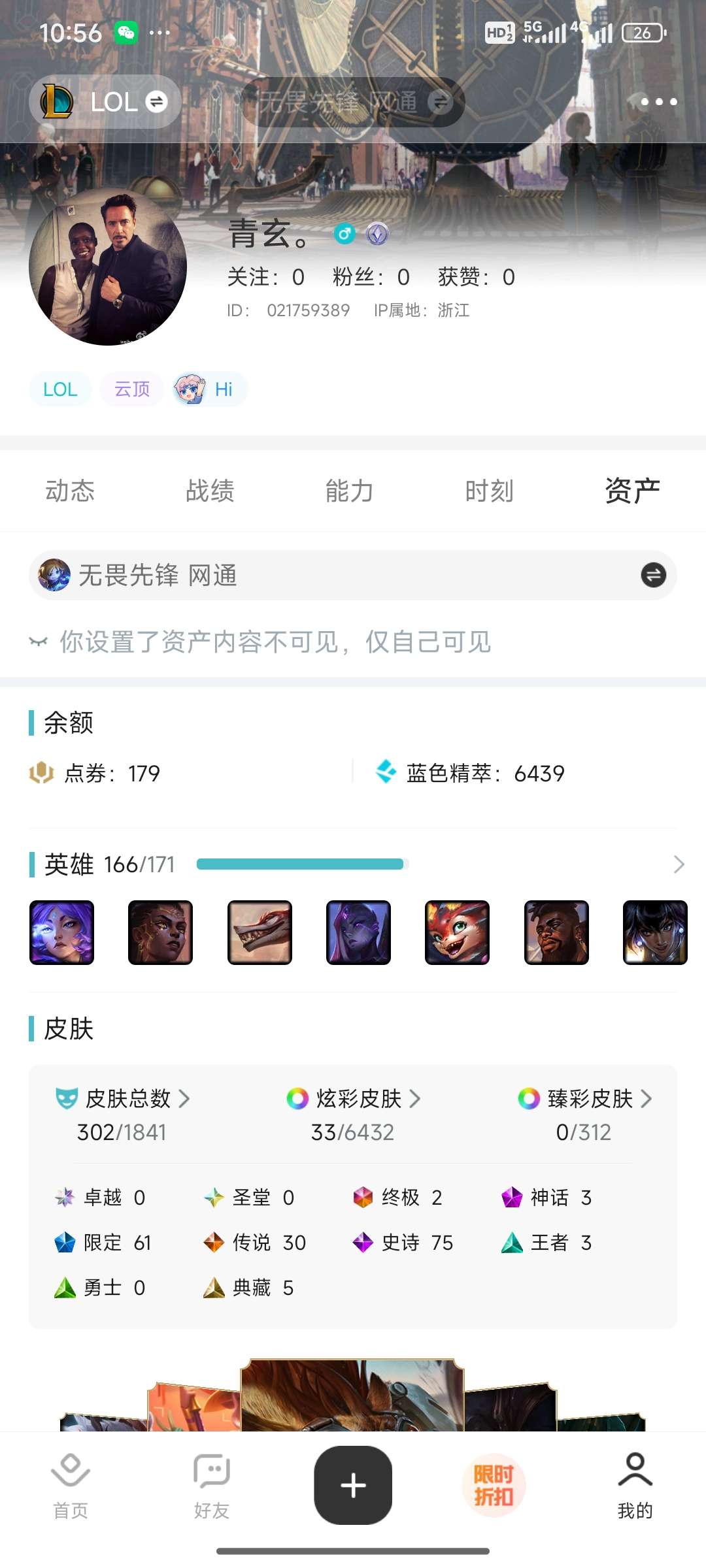Open 皮肤总数 skin details
This screenshot has width=706, height=1568.
click(x=123, y=1099)
